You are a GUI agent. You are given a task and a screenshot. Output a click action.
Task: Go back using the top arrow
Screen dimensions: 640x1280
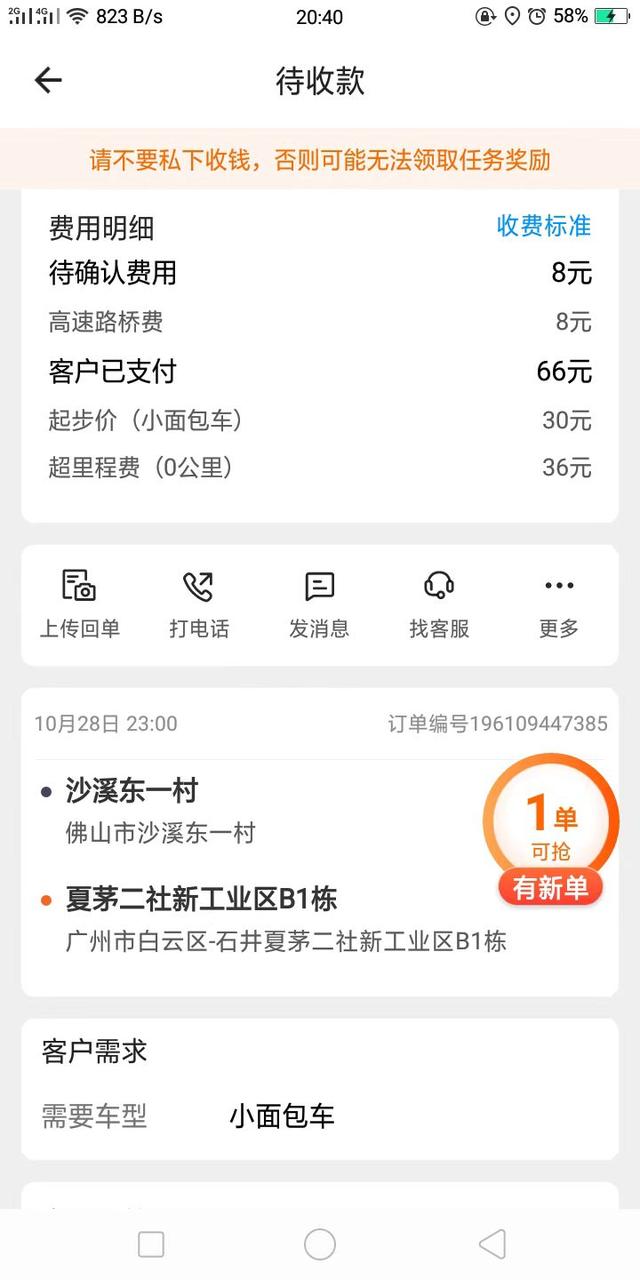(48, 81)
